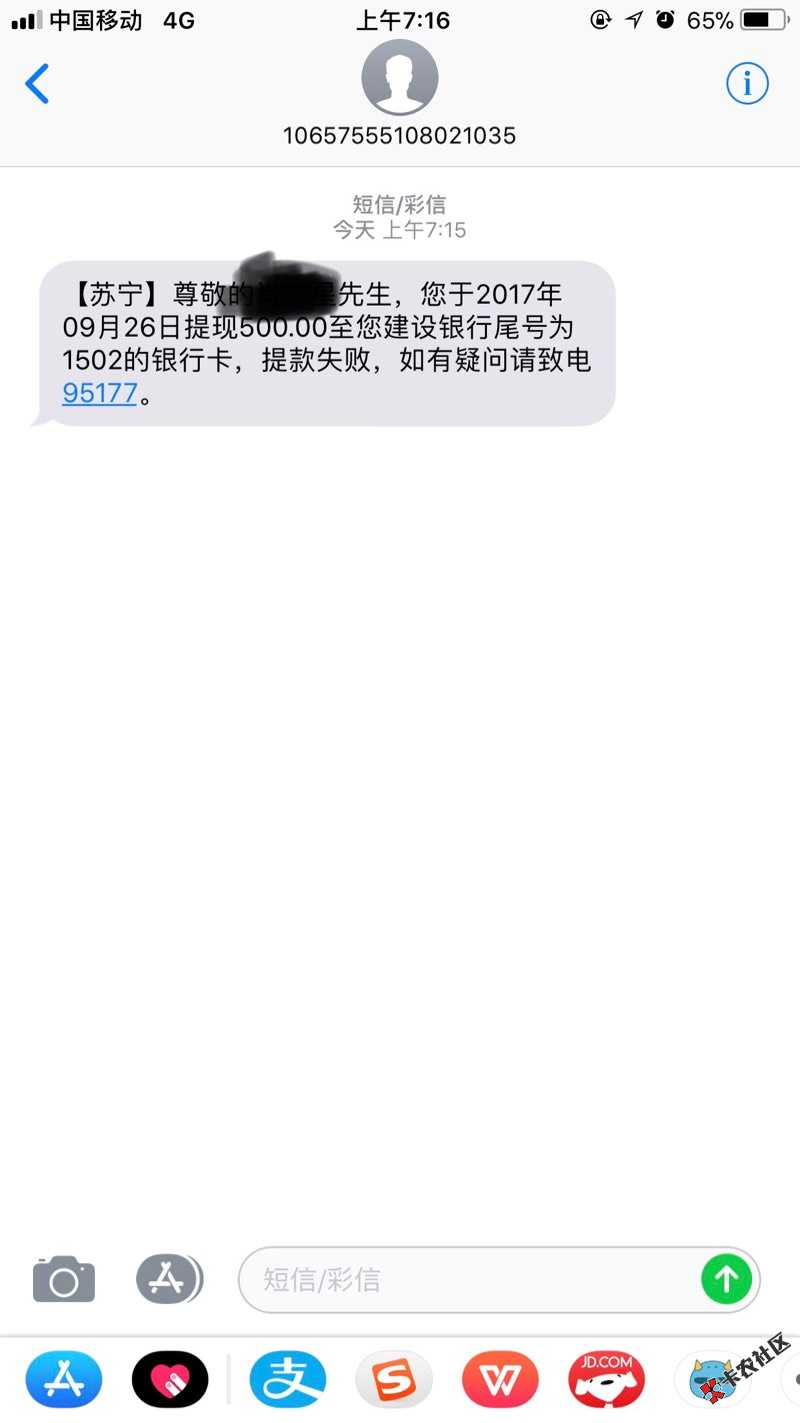Viewport: 800px width, 1423px height.
Task: Open the Sogou app in the strip
Action: (x=394, y=1380)
